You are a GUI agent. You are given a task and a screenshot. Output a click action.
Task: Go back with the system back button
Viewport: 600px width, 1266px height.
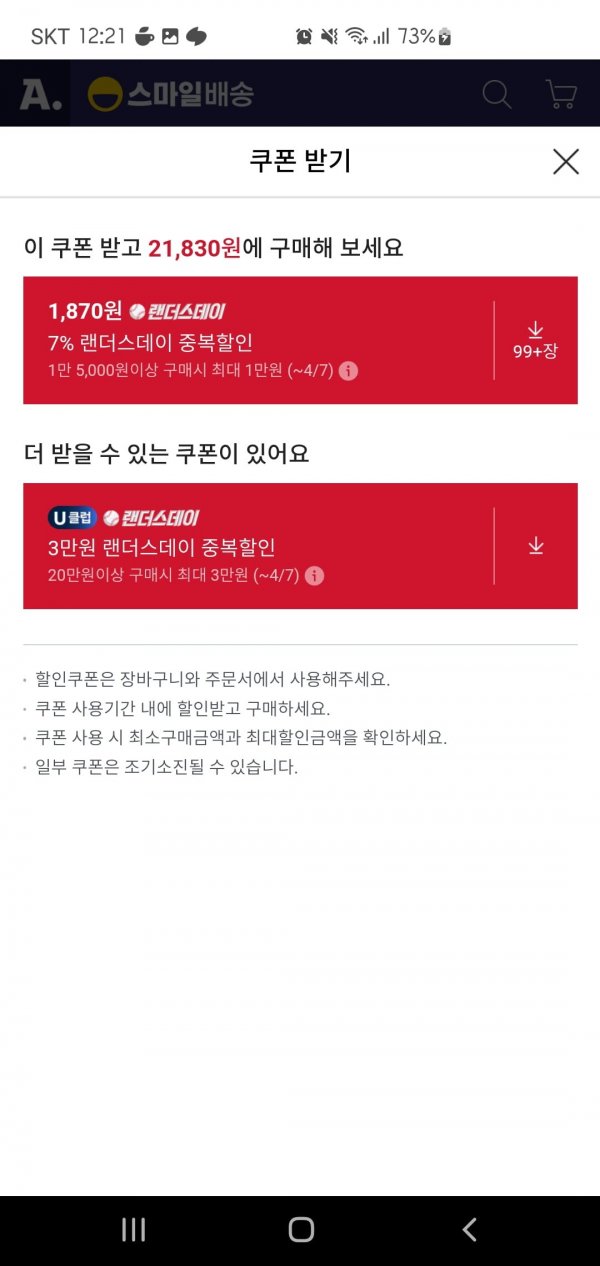469,1229
